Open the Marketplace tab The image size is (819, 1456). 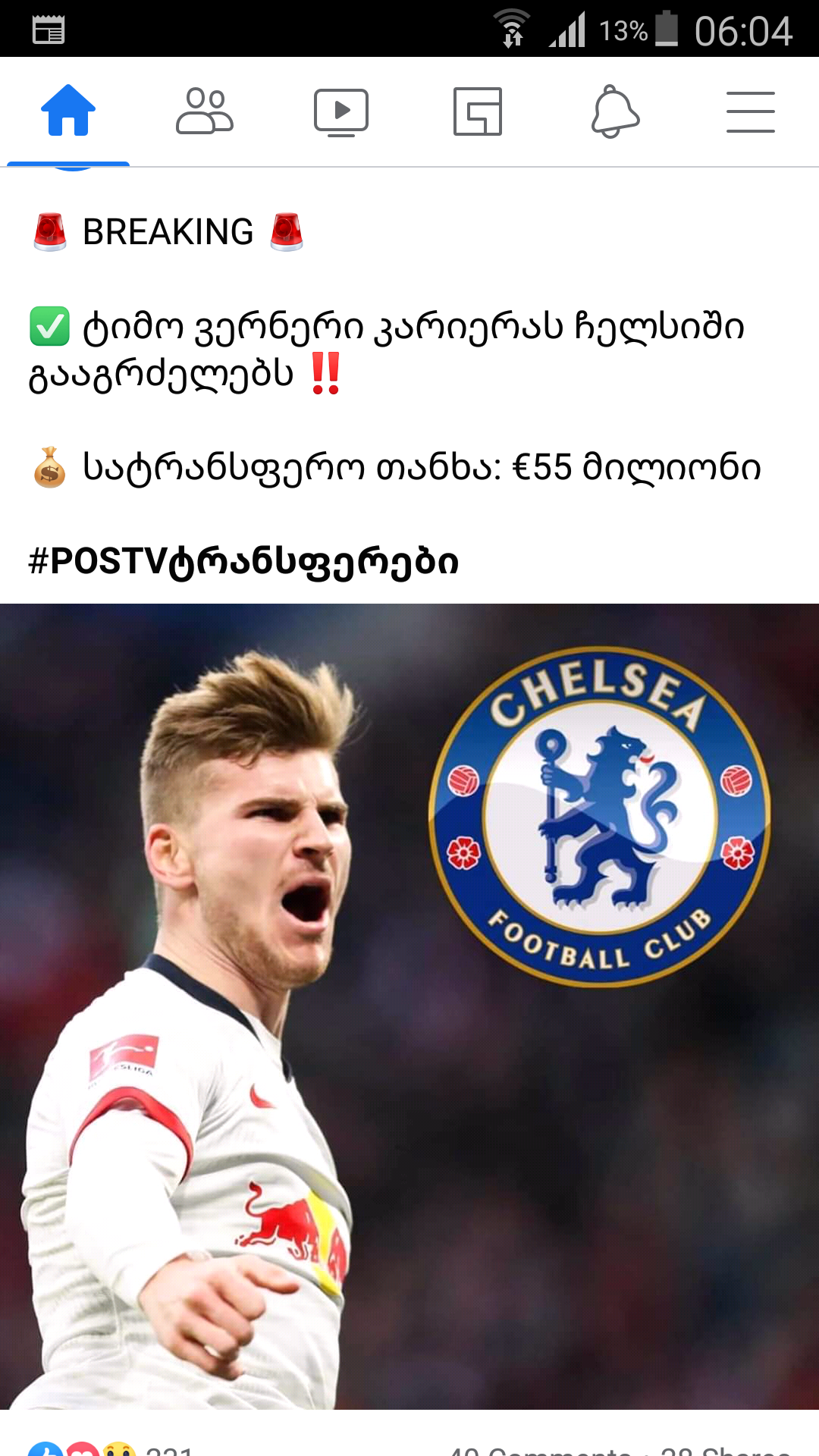point(478,111)
